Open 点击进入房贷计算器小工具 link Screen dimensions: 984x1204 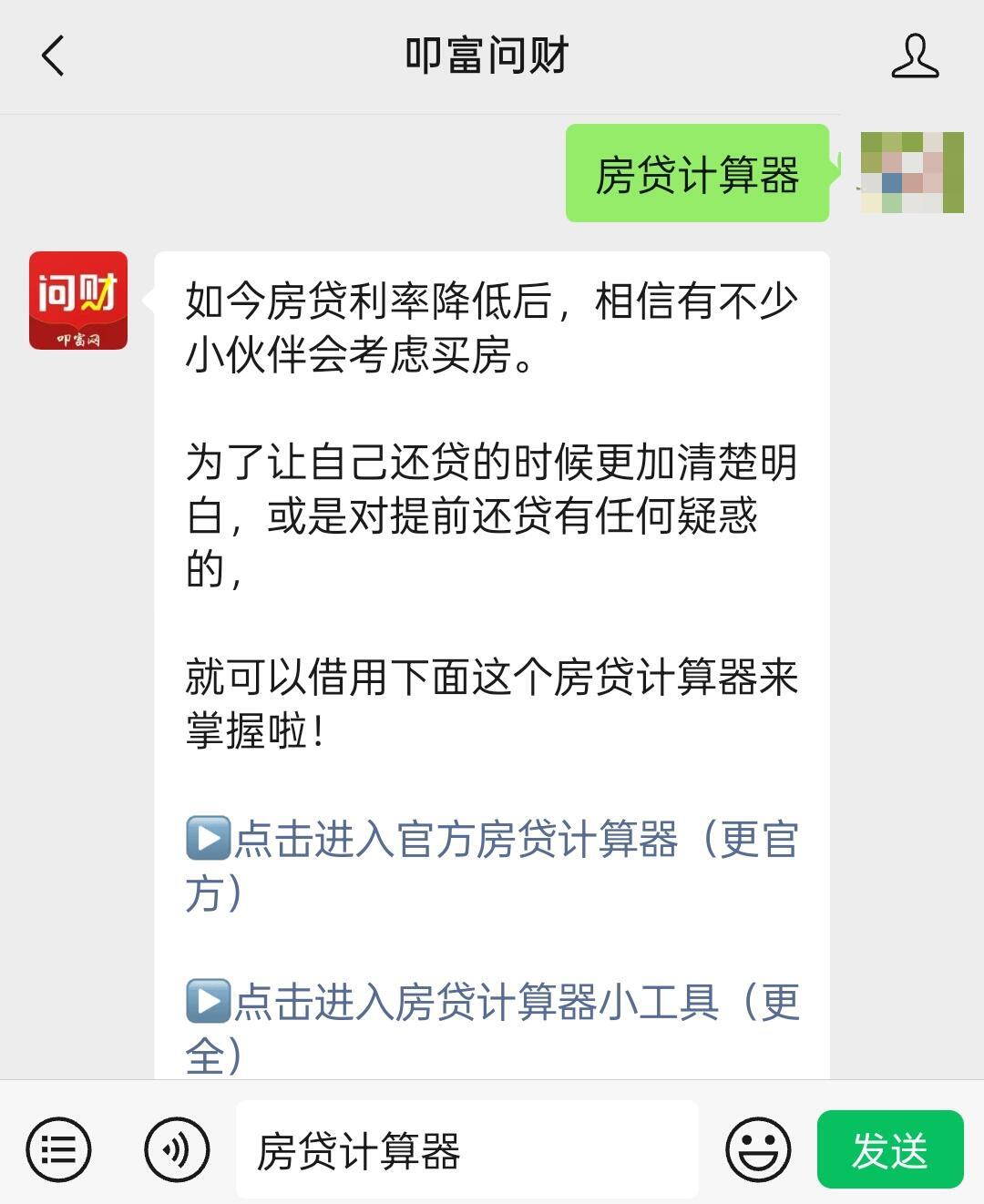pos(492,1003)
